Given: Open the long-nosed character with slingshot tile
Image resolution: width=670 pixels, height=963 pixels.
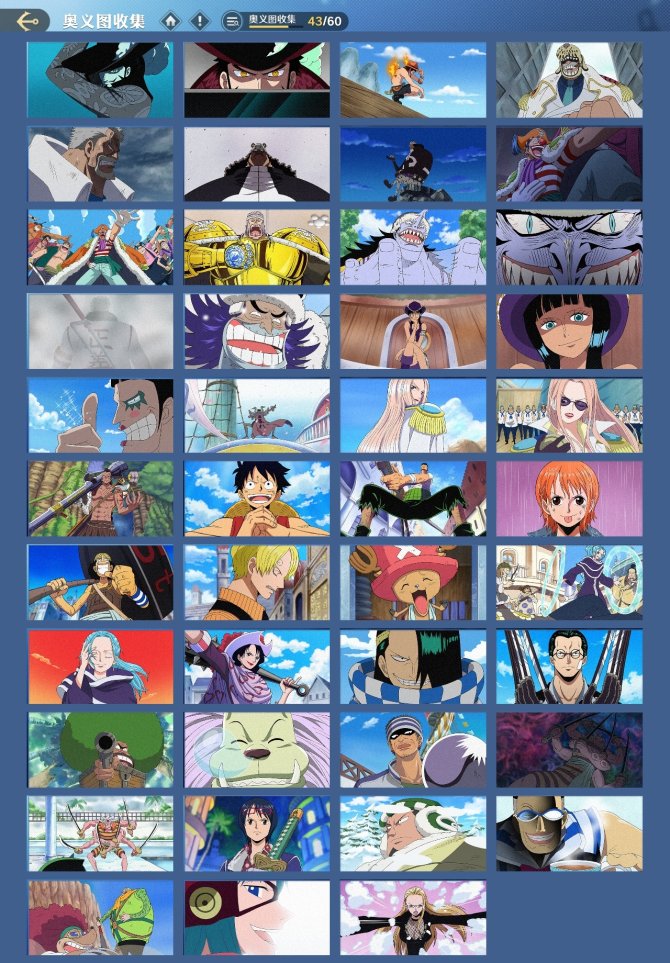Looking at the screenshot, I should click(100, 583).
